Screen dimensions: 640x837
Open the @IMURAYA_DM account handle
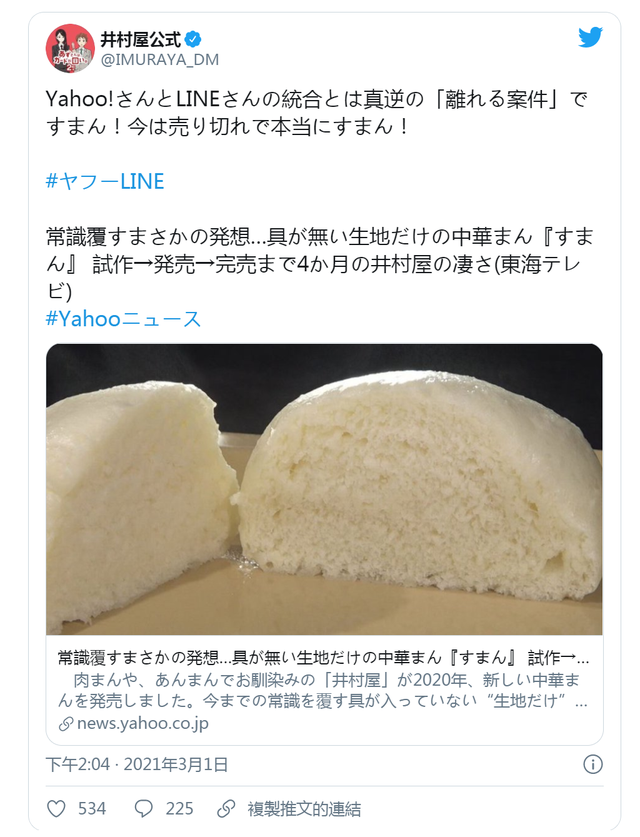tap(159, 61)
